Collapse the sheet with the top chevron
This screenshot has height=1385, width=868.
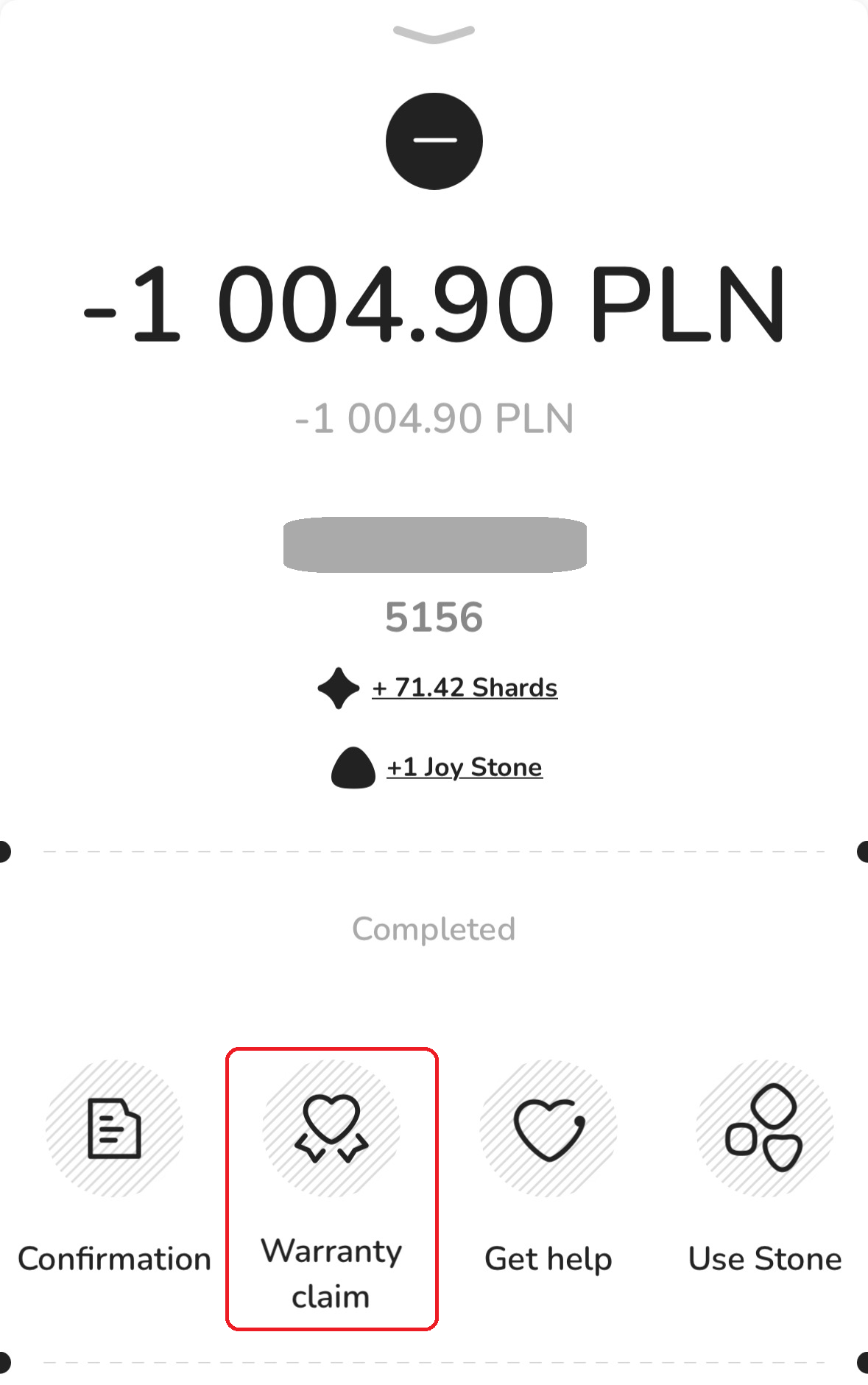tap(434, 34)
